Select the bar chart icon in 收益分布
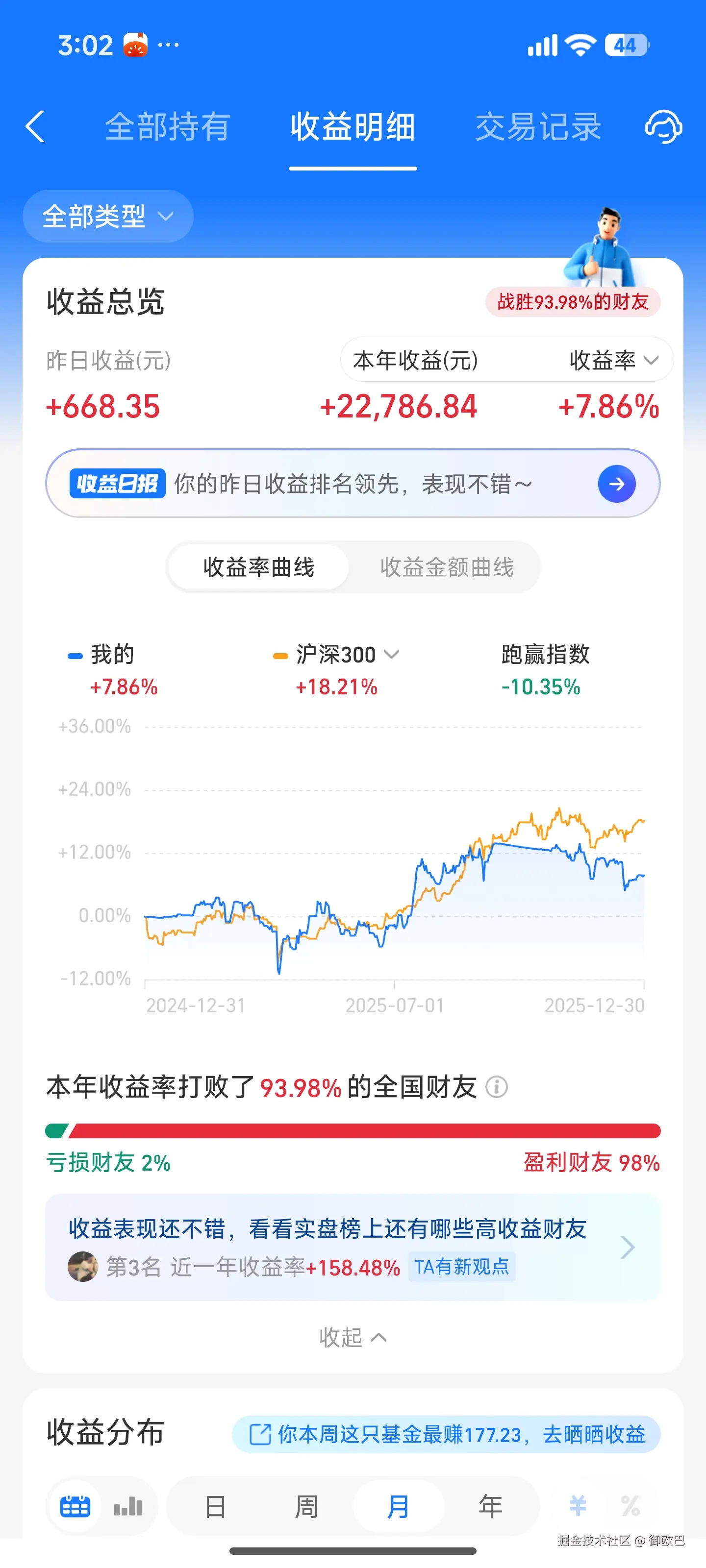This screenshot has width=706, height=1568. (128, 1505)
